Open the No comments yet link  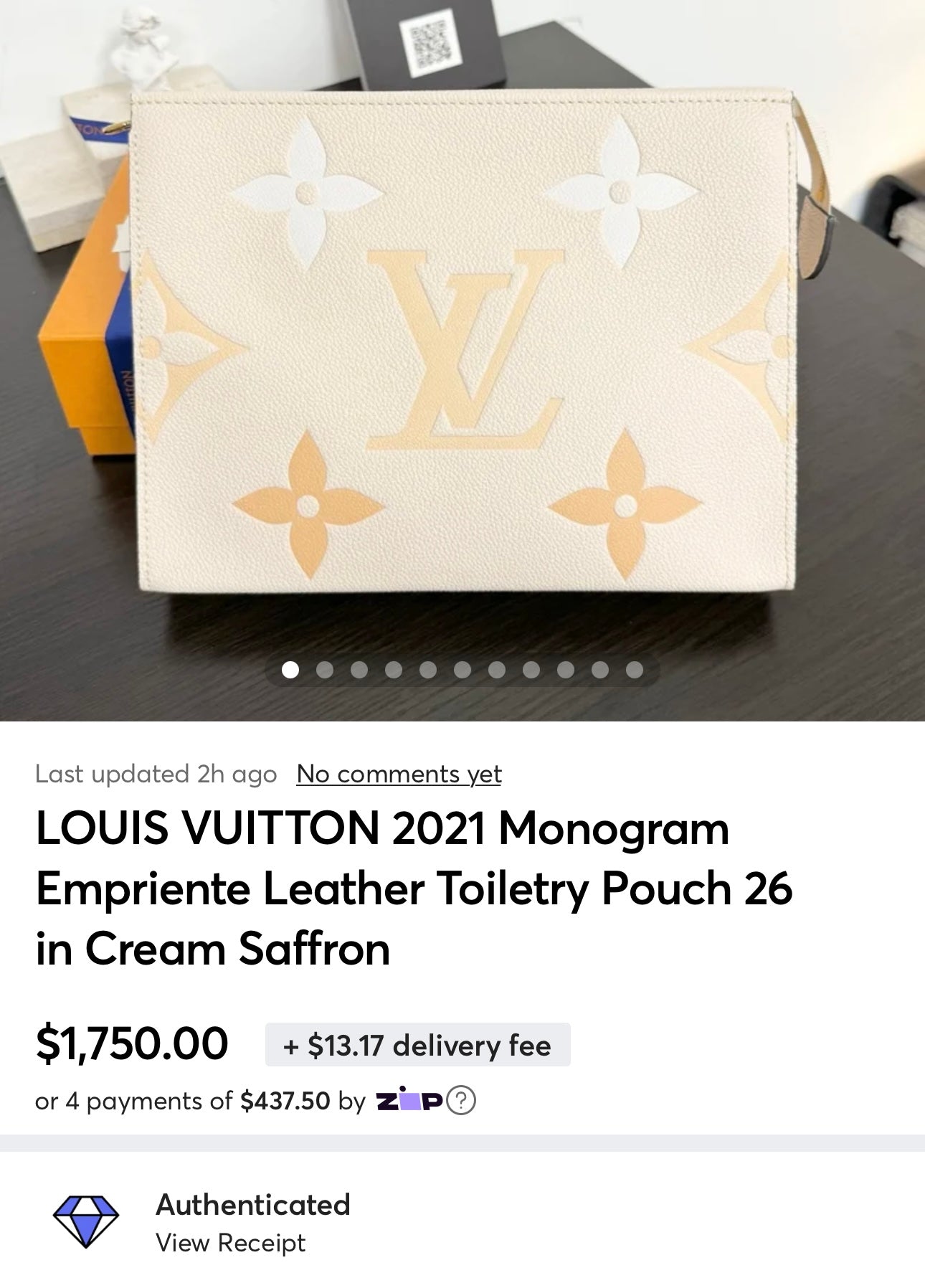pos(399,774)
